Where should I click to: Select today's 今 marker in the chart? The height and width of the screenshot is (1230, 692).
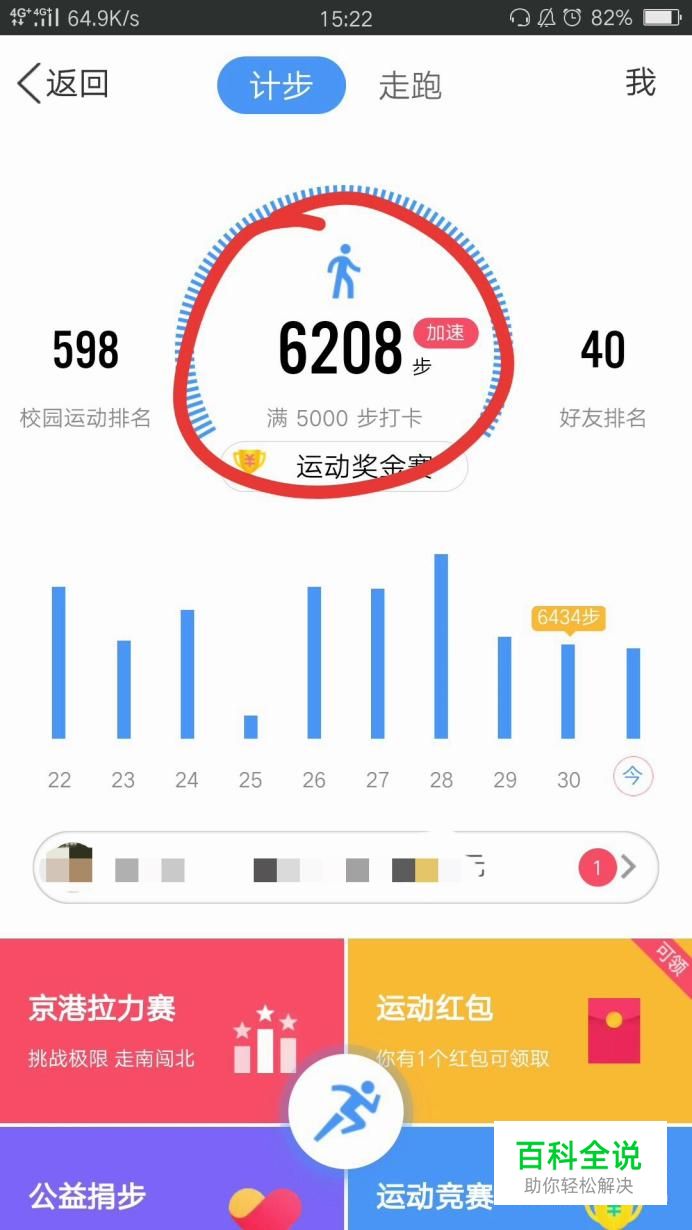[633, 777]
